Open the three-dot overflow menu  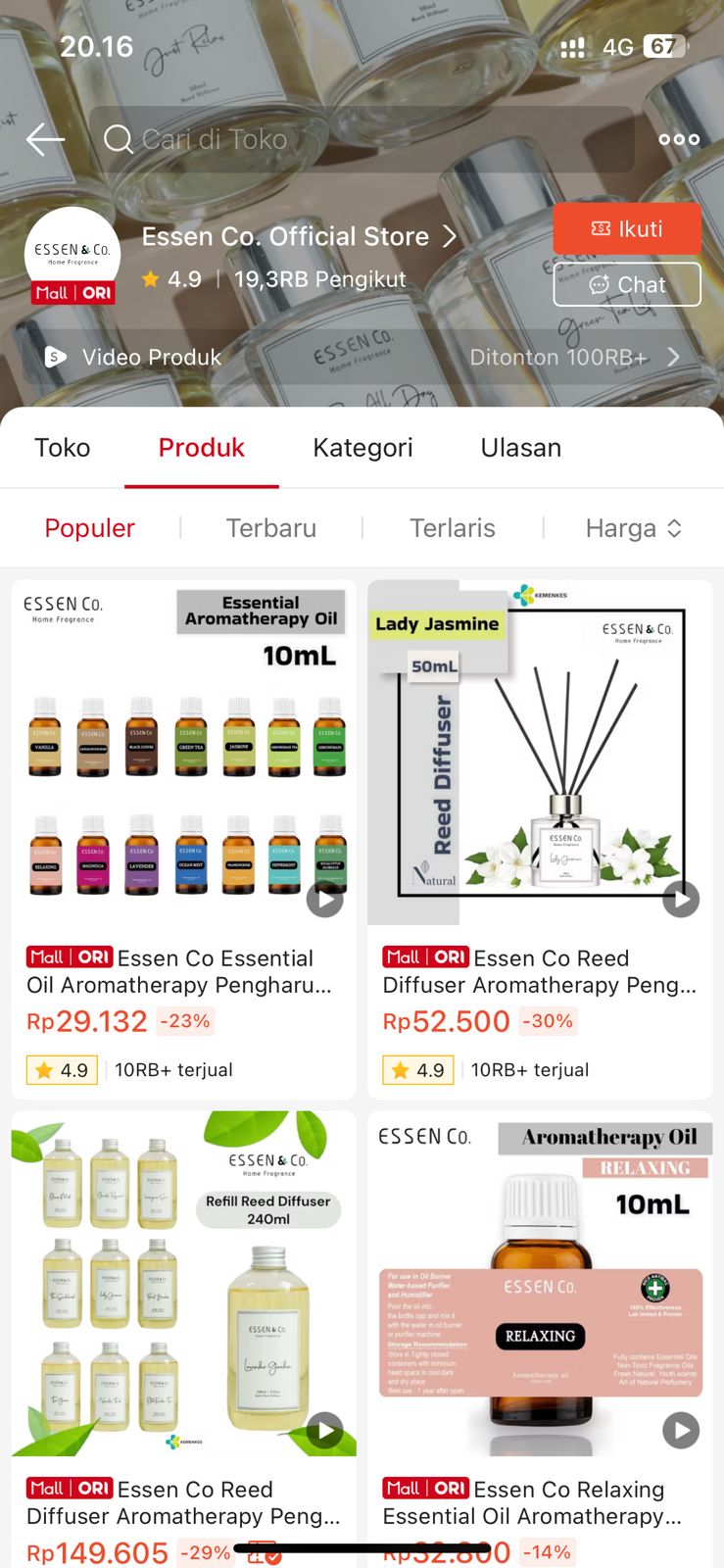point(679,140)
